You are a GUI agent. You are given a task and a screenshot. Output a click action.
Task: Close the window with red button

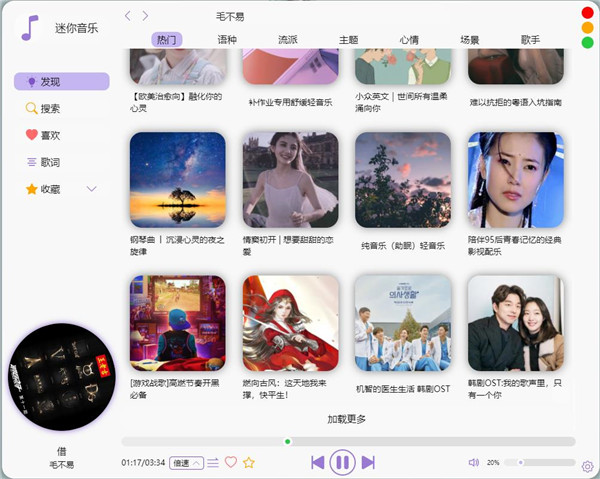[587, 12]
